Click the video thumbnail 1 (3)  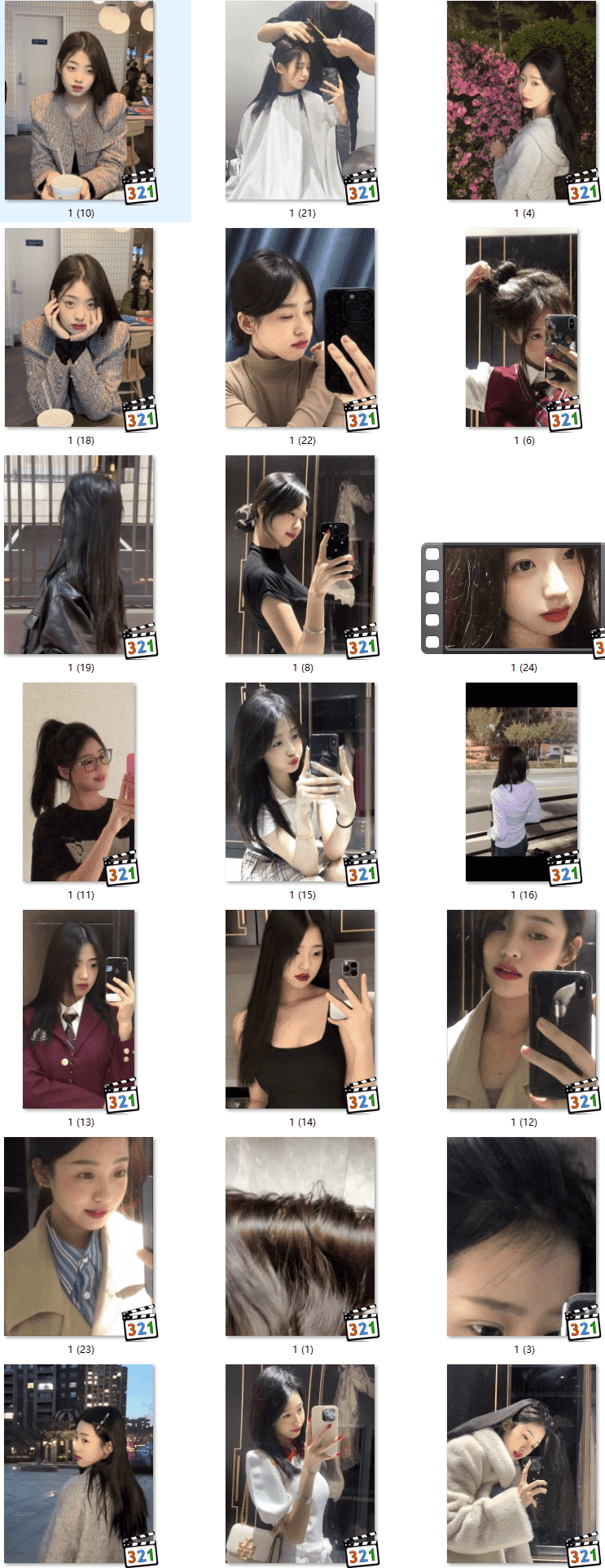point(522,1237)
